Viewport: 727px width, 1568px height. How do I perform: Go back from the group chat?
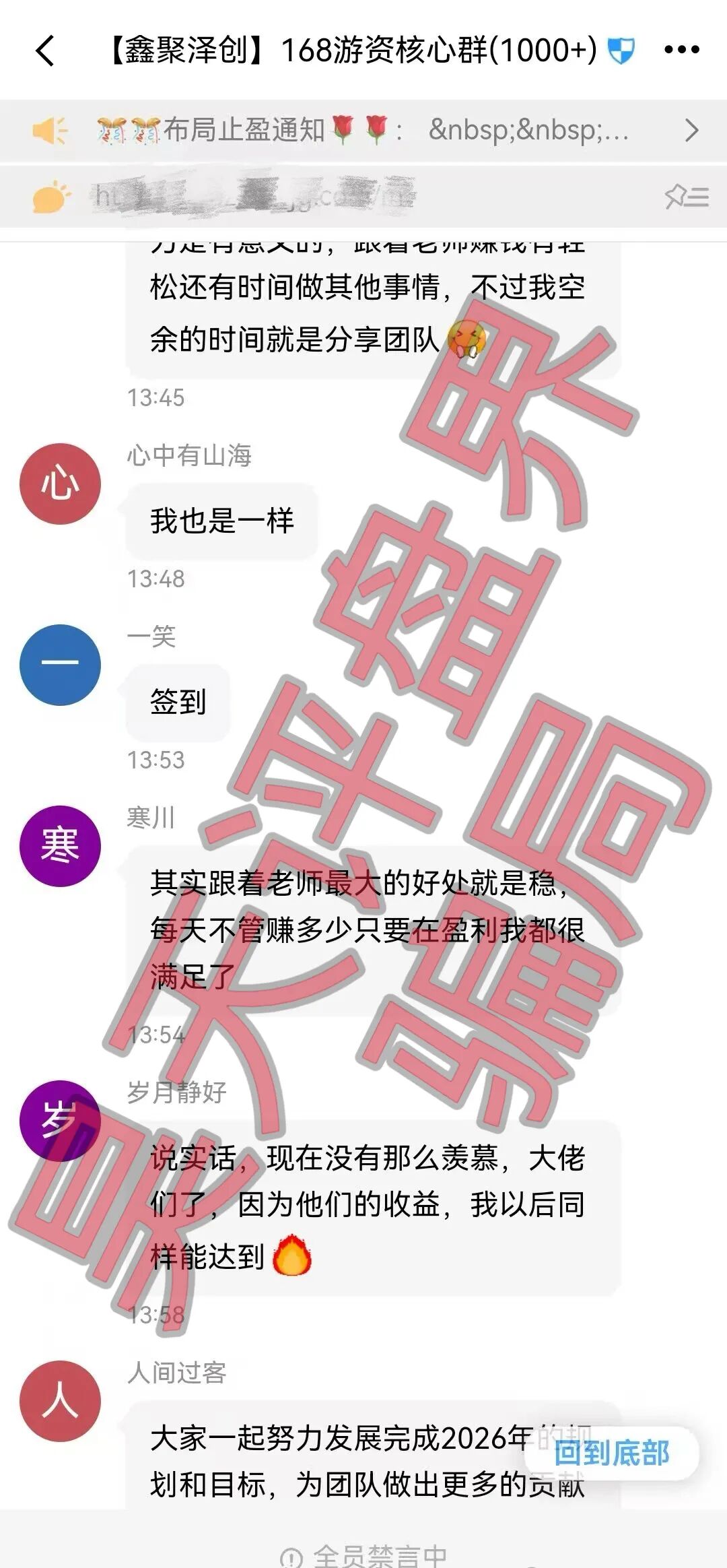(x=46, y=51)
